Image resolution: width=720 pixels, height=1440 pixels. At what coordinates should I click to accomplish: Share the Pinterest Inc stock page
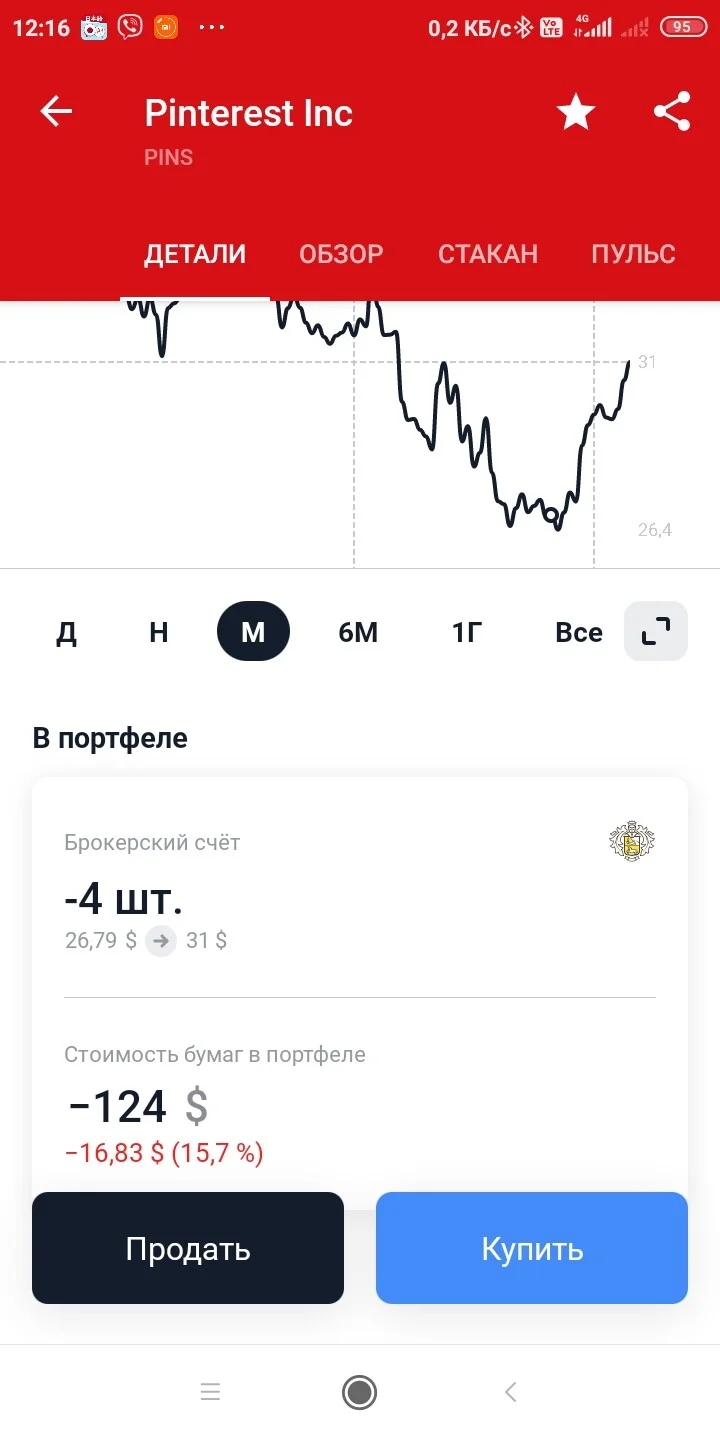[x=672, y=112]
